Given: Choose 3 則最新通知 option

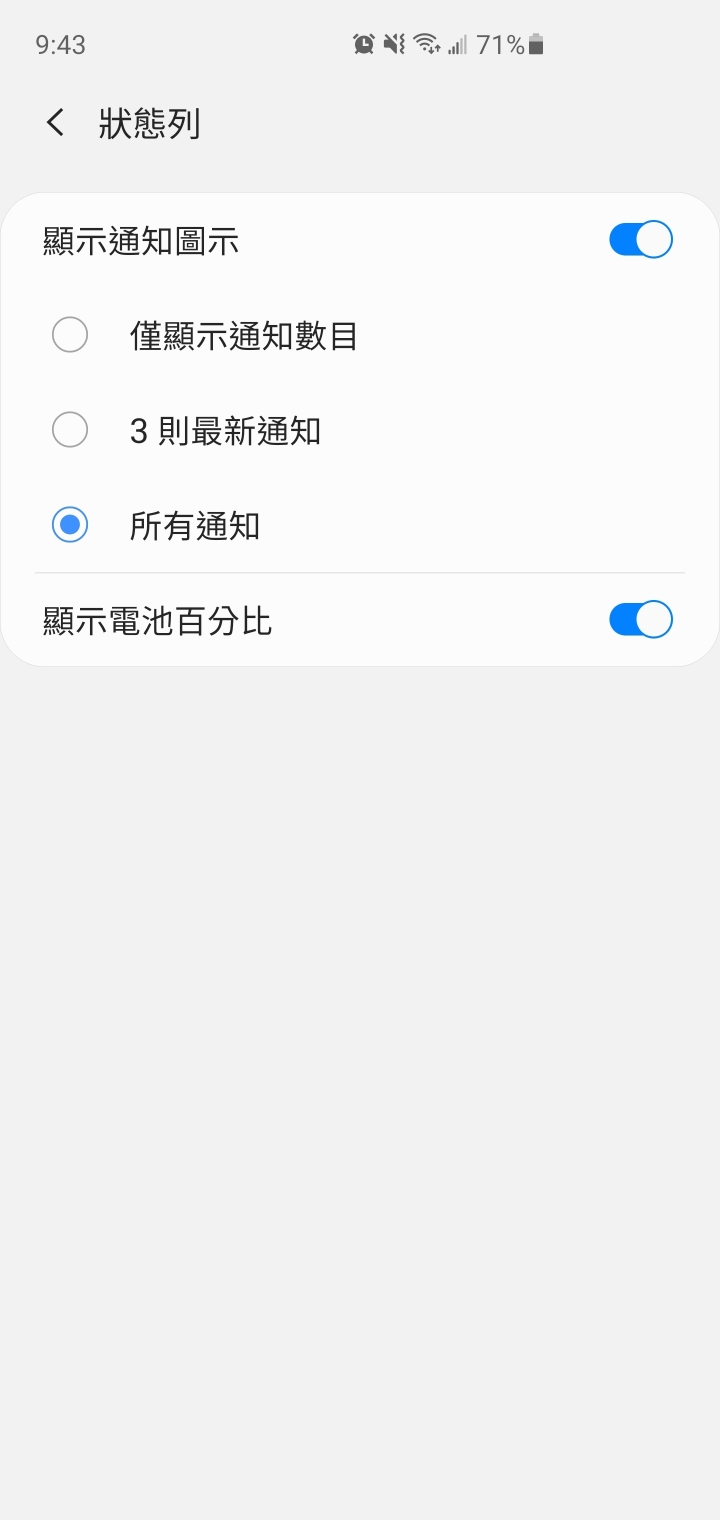Looking at the screenshot, I should (70, 430).
